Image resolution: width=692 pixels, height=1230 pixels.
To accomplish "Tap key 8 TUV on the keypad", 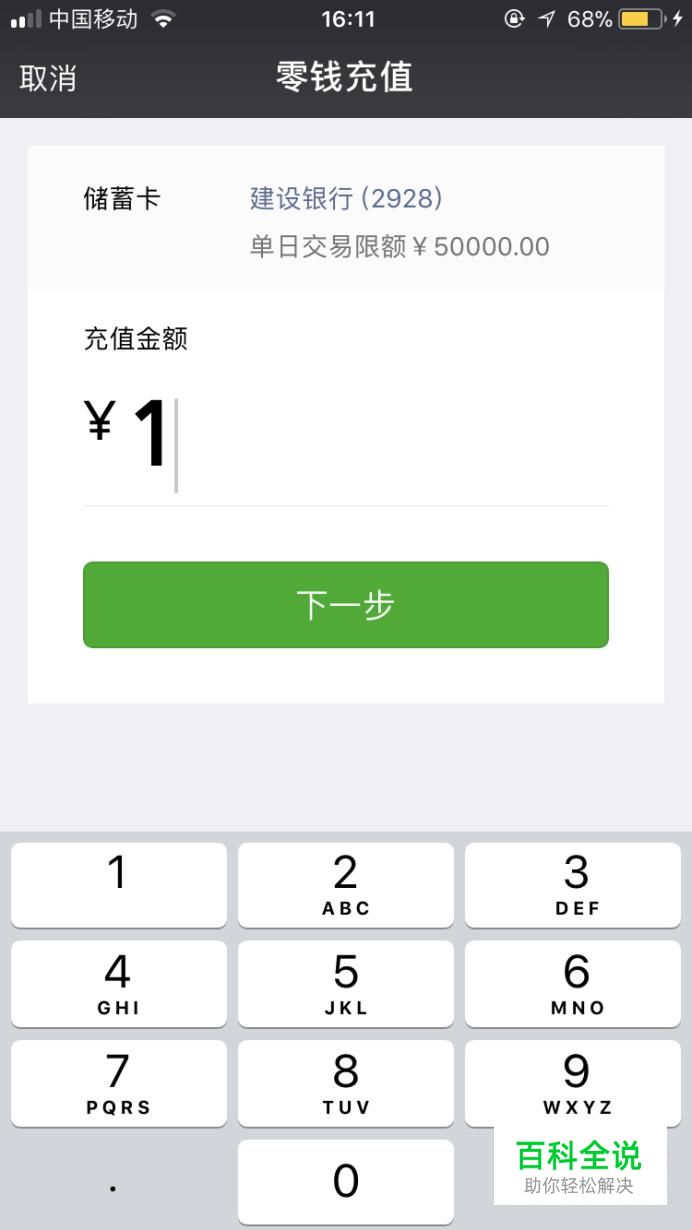I will click(x=346, y=1083).
